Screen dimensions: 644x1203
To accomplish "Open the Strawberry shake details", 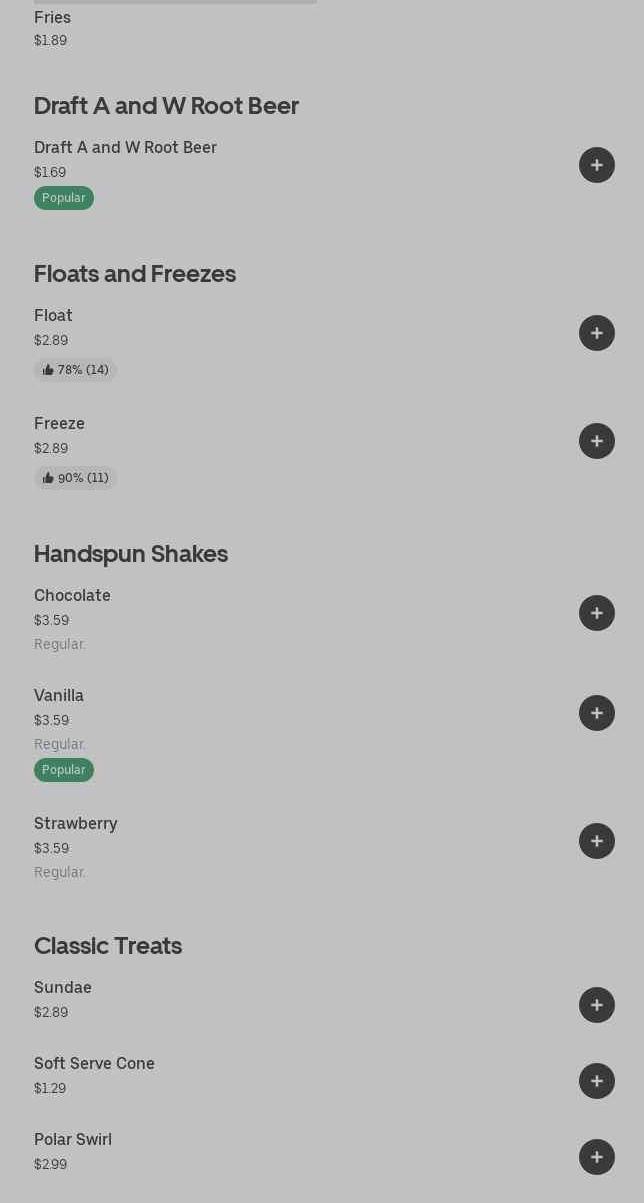I will pyautogui.click(x=76, y=824).
